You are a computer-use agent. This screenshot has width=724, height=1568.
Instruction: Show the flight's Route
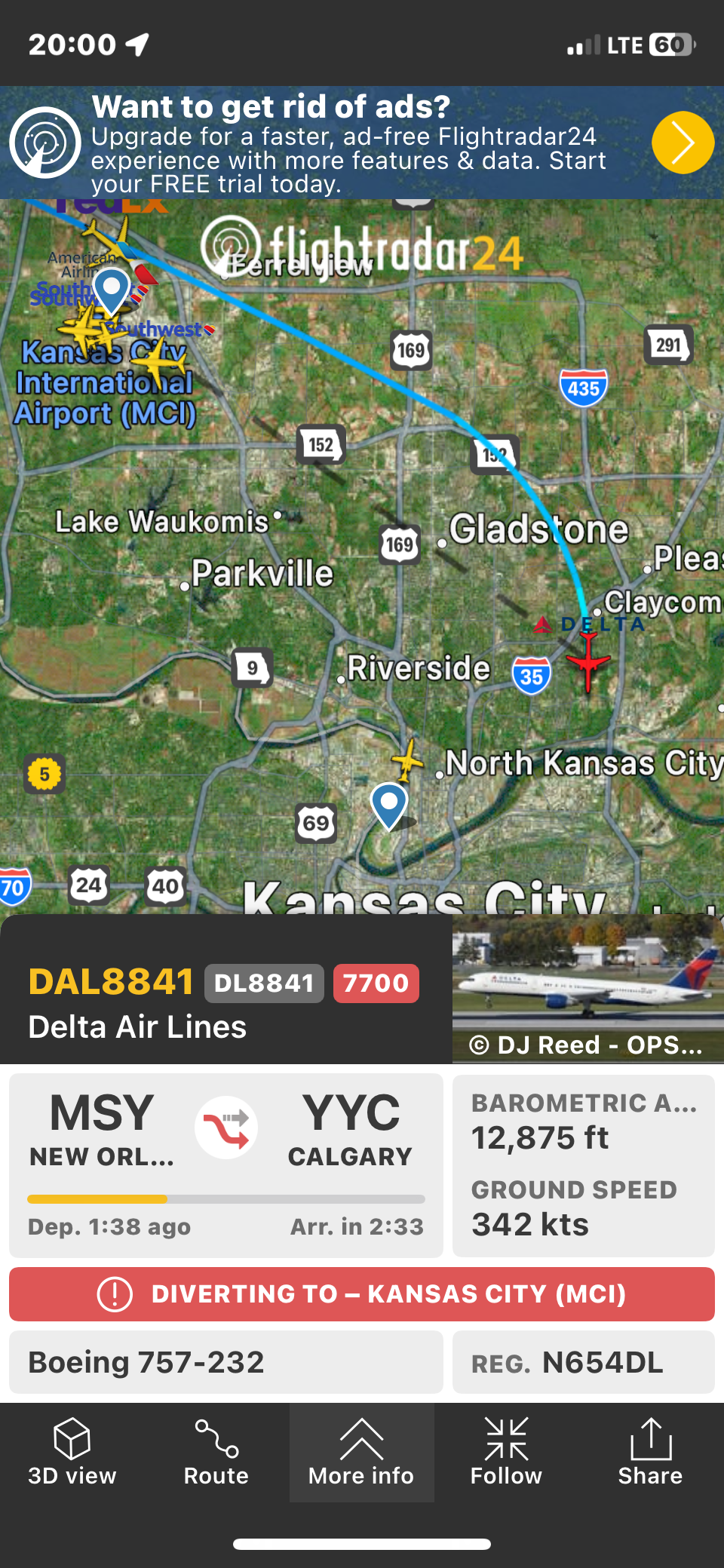point(216,1452)
